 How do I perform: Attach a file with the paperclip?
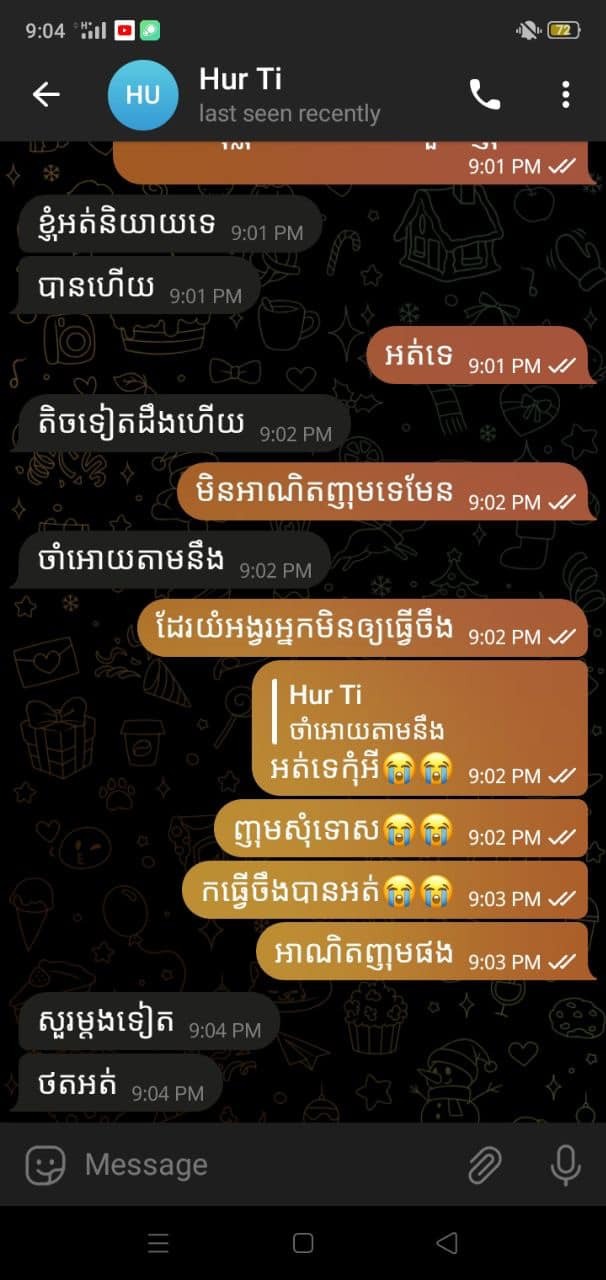pos(485,1165)
